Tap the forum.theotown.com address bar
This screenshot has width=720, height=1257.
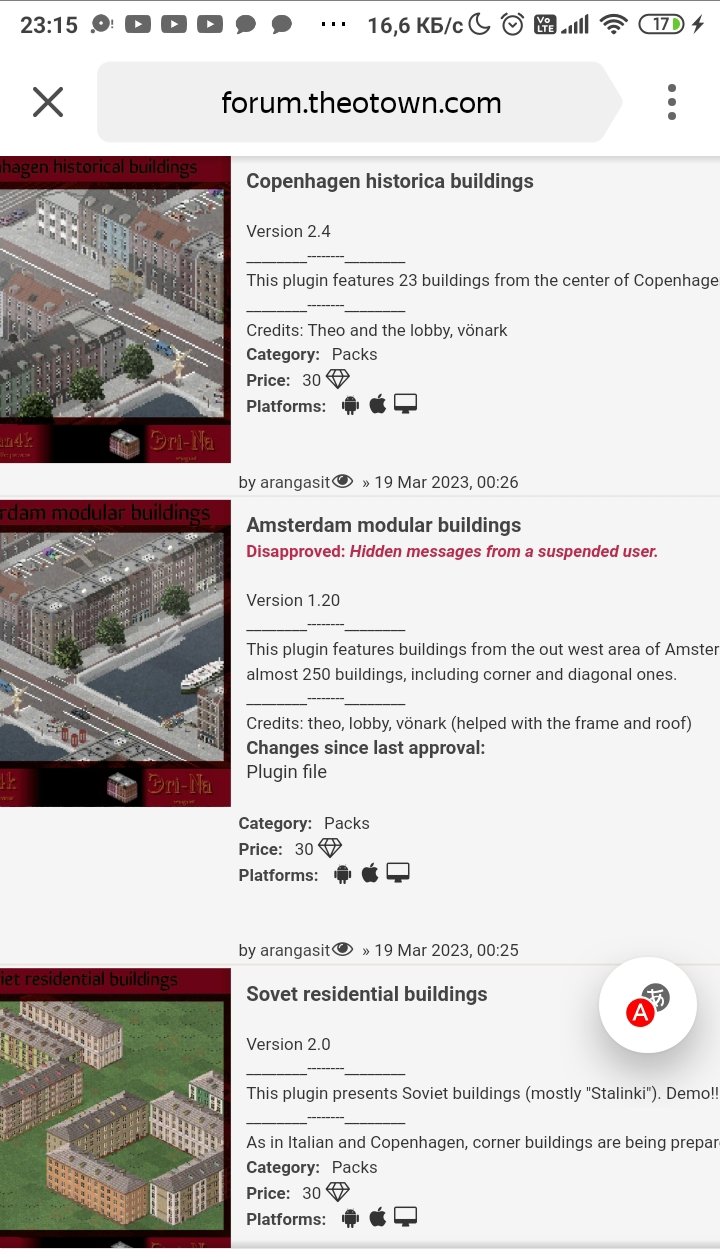pos(360,102)
